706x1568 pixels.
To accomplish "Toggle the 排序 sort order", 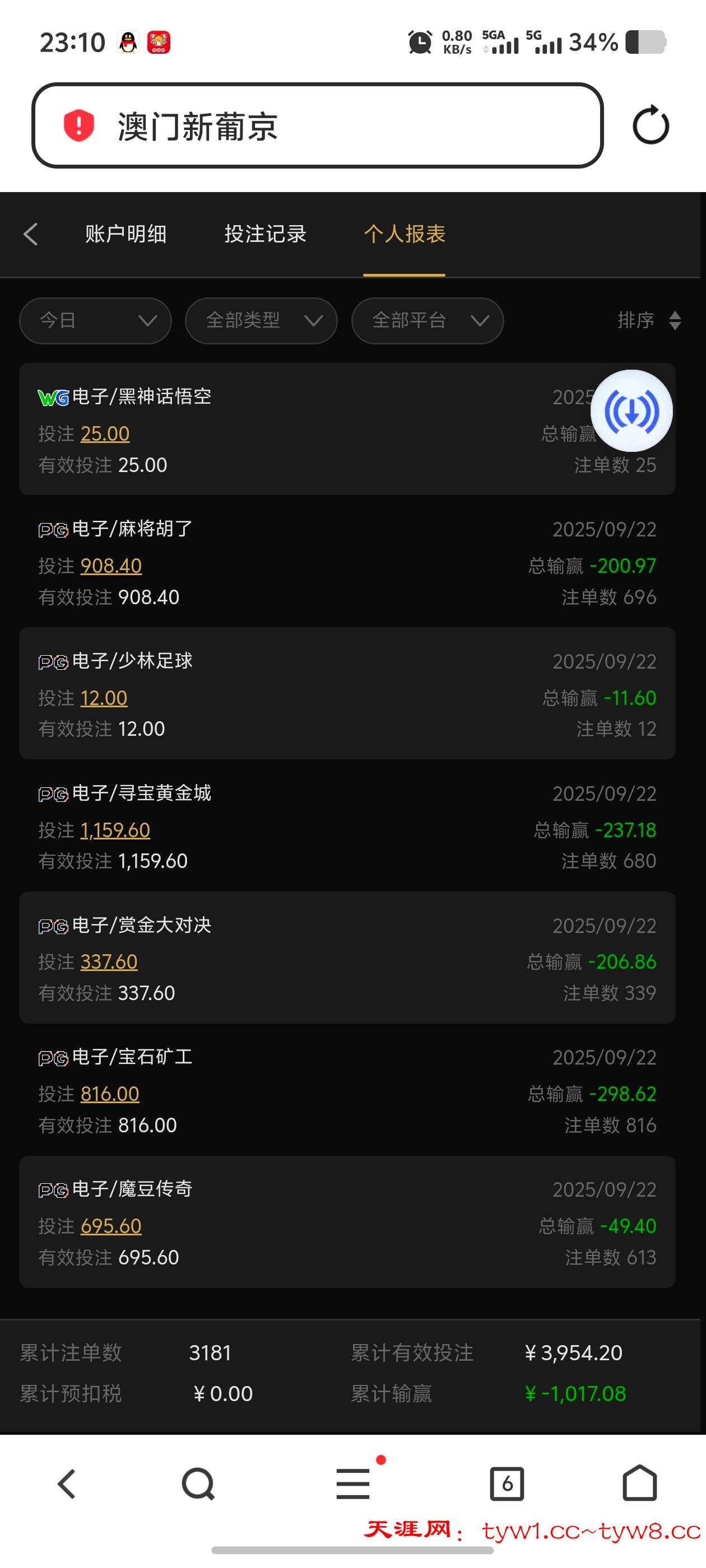I will pyautogui.click(x=649, y=320).
